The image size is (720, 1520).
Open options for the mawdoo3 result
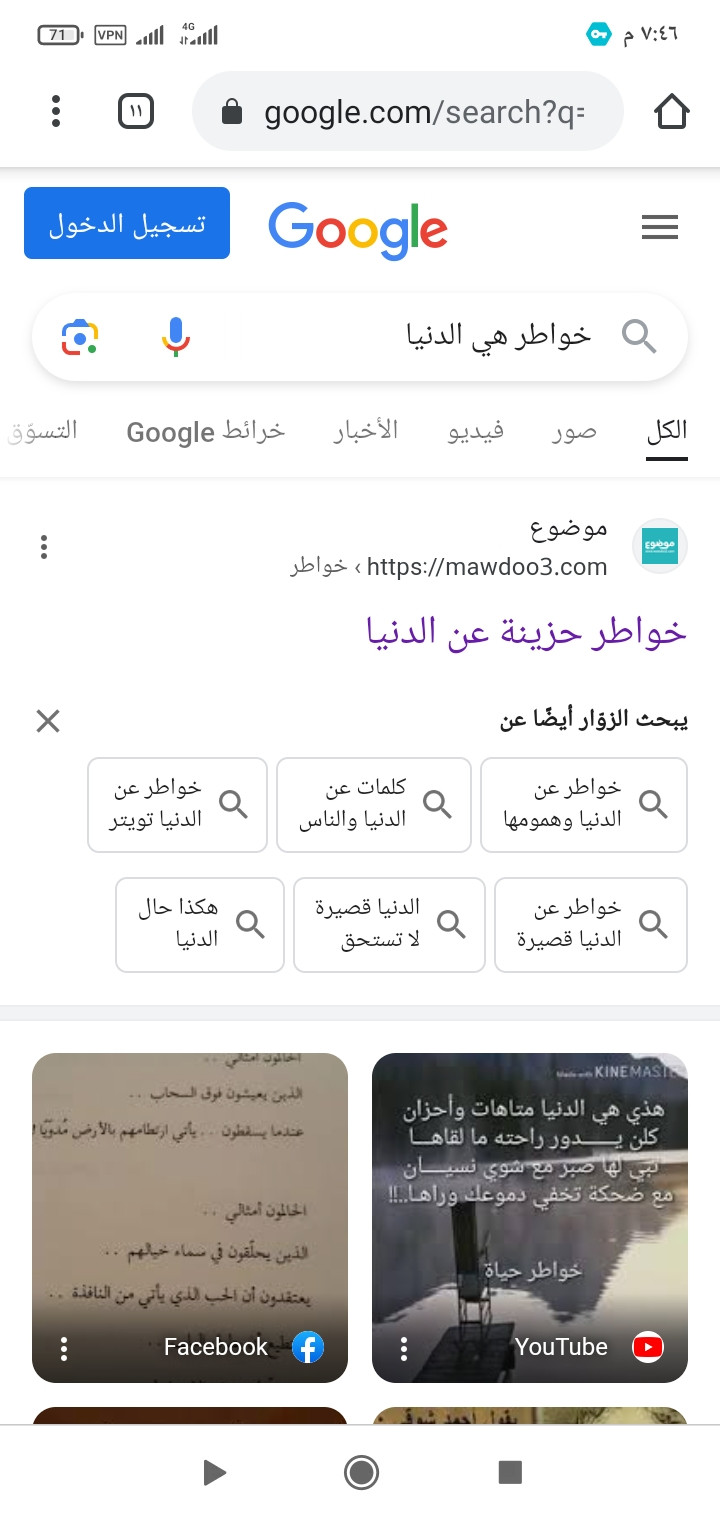click(x=44, y=547)
